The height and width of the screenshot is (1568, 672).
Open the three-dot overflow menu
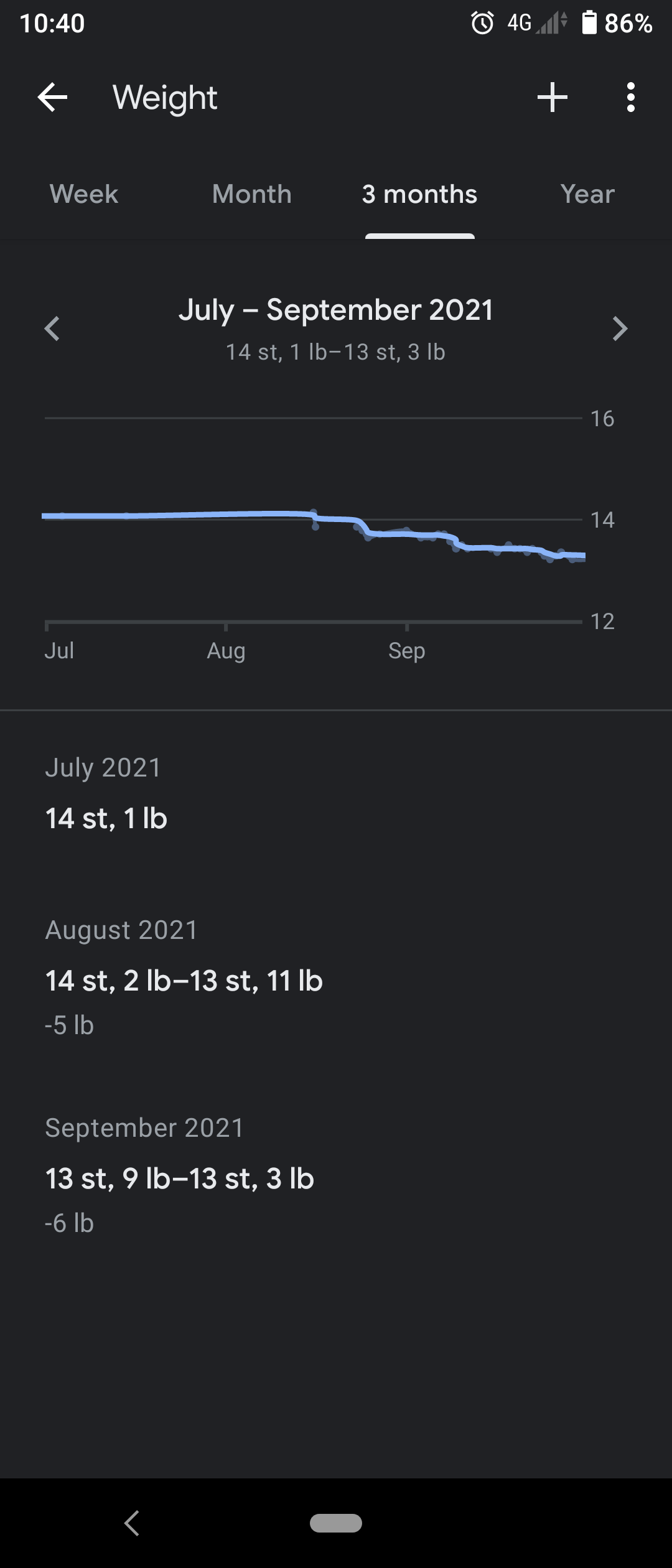631,98
